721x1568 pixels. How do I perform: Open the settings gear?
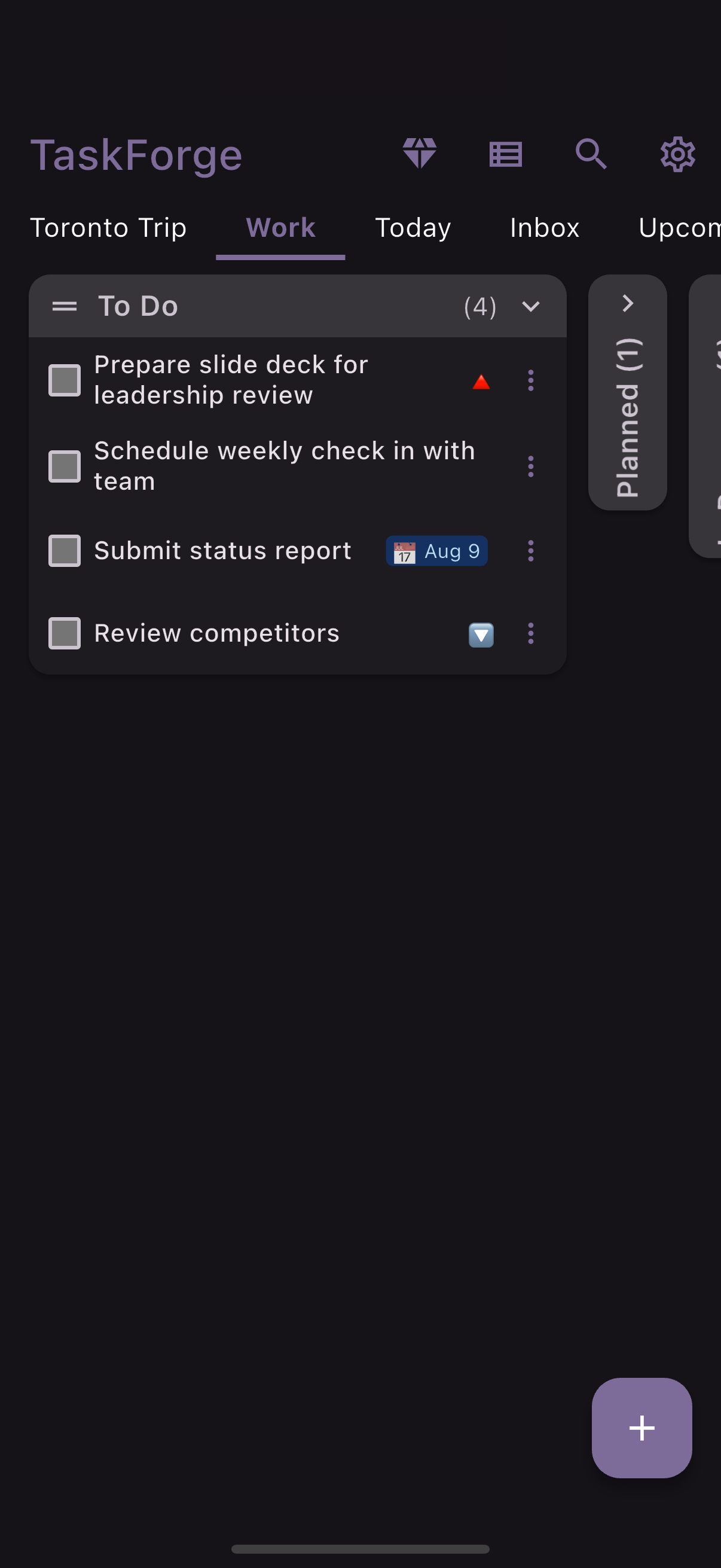coord(678,154)
